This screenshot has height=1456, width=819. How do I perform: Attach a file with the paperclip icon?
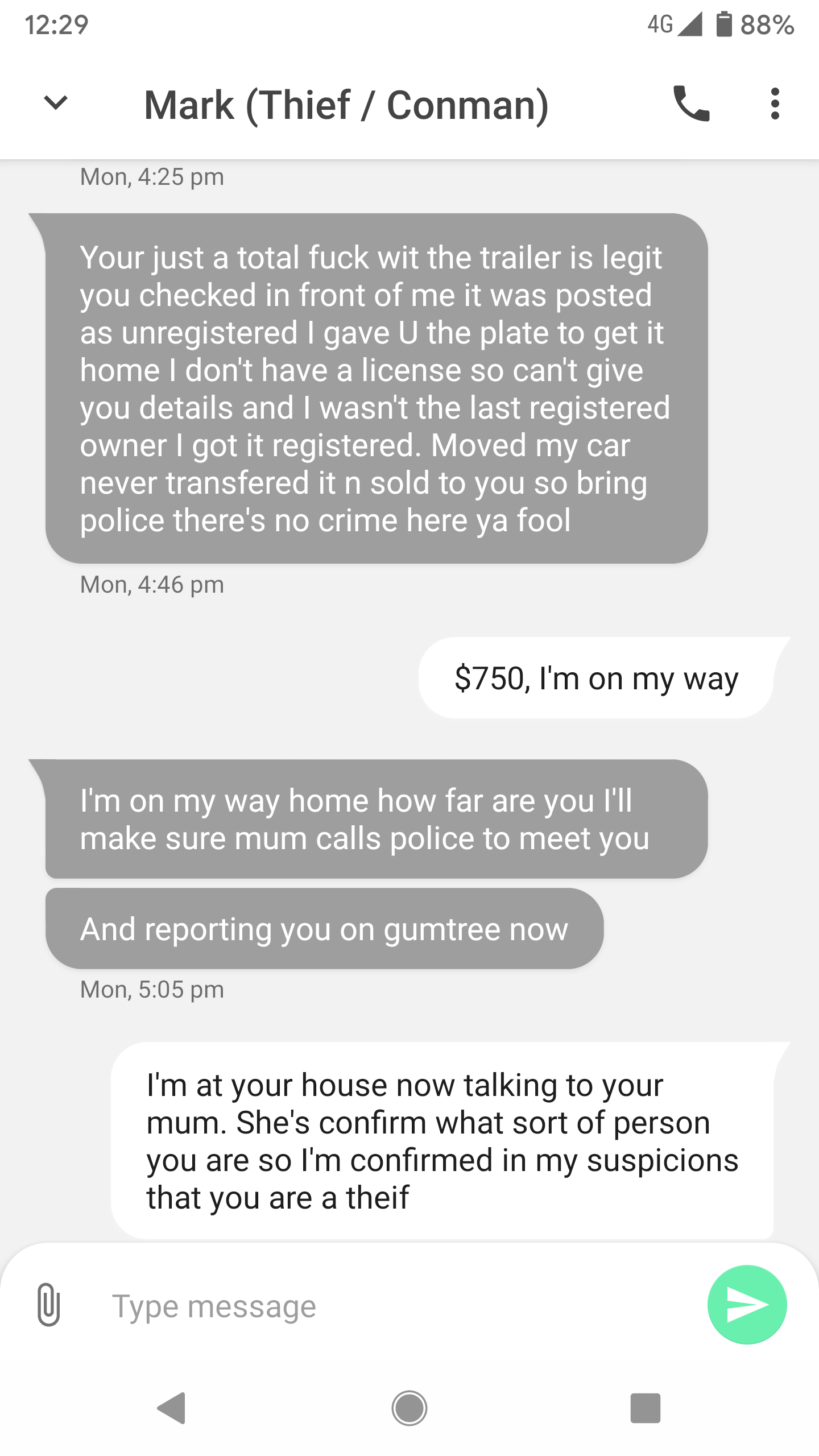[48, 1305]
